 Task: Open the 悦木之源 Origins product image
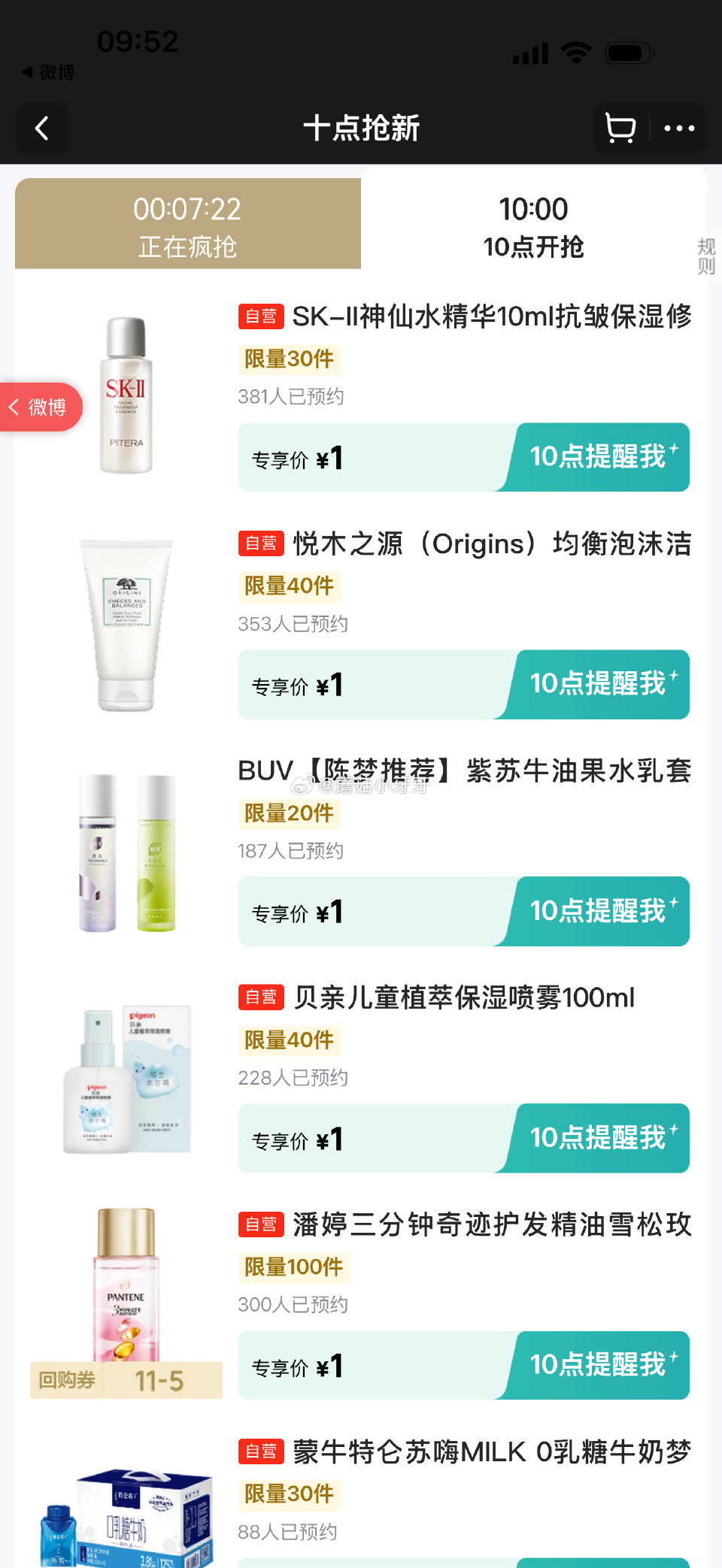126,624
